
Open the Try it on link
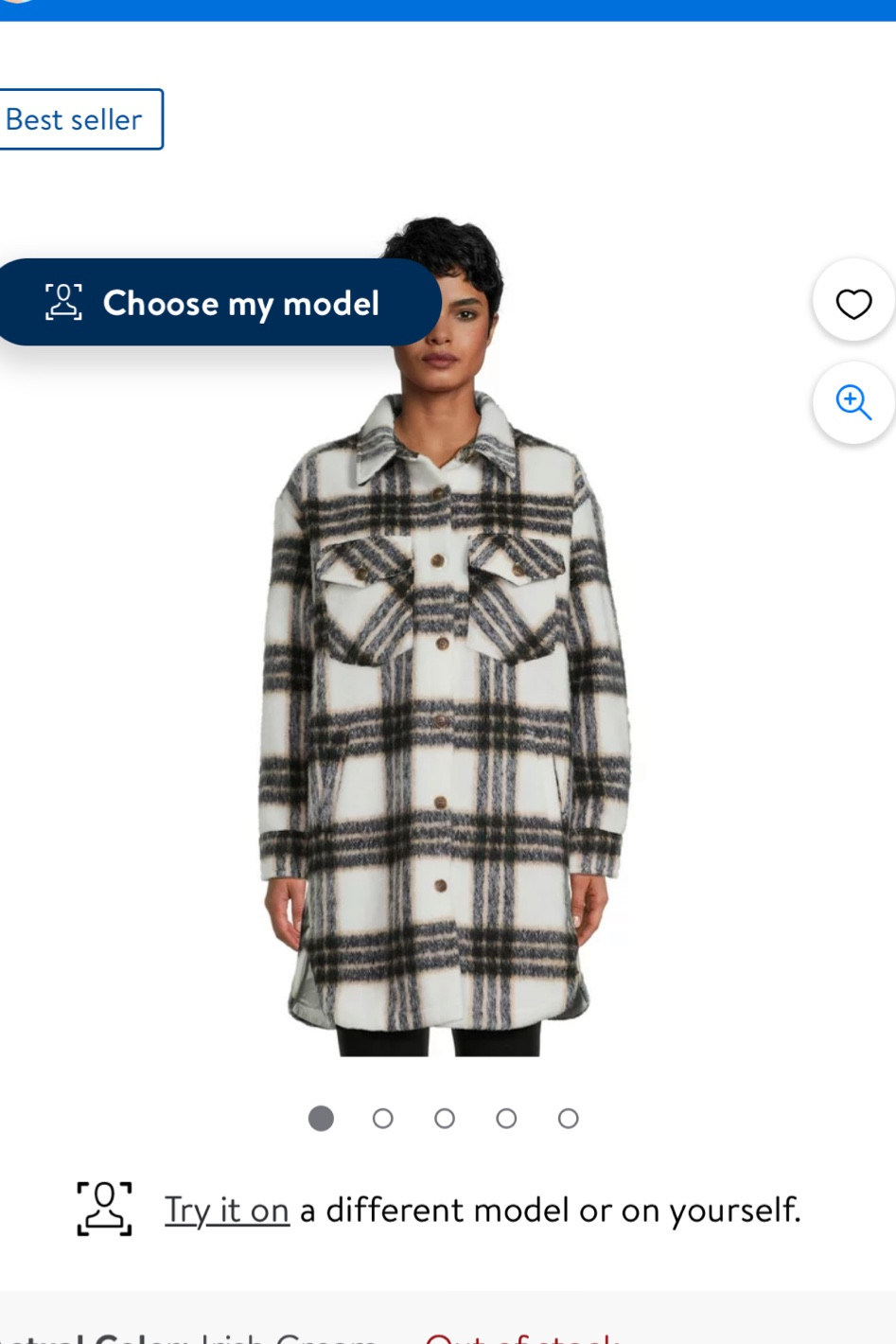227,1210
